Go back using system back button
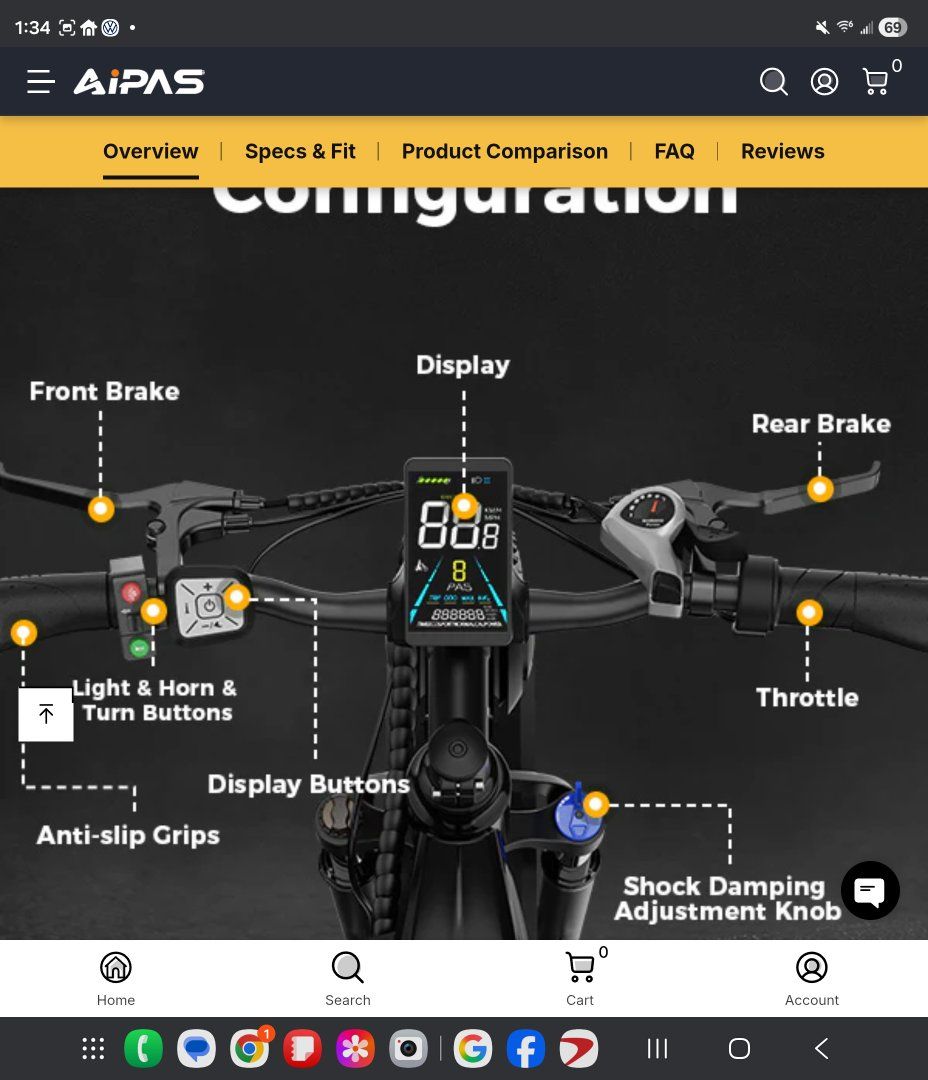This screenshot has width=928, height=1080. 821,1048
